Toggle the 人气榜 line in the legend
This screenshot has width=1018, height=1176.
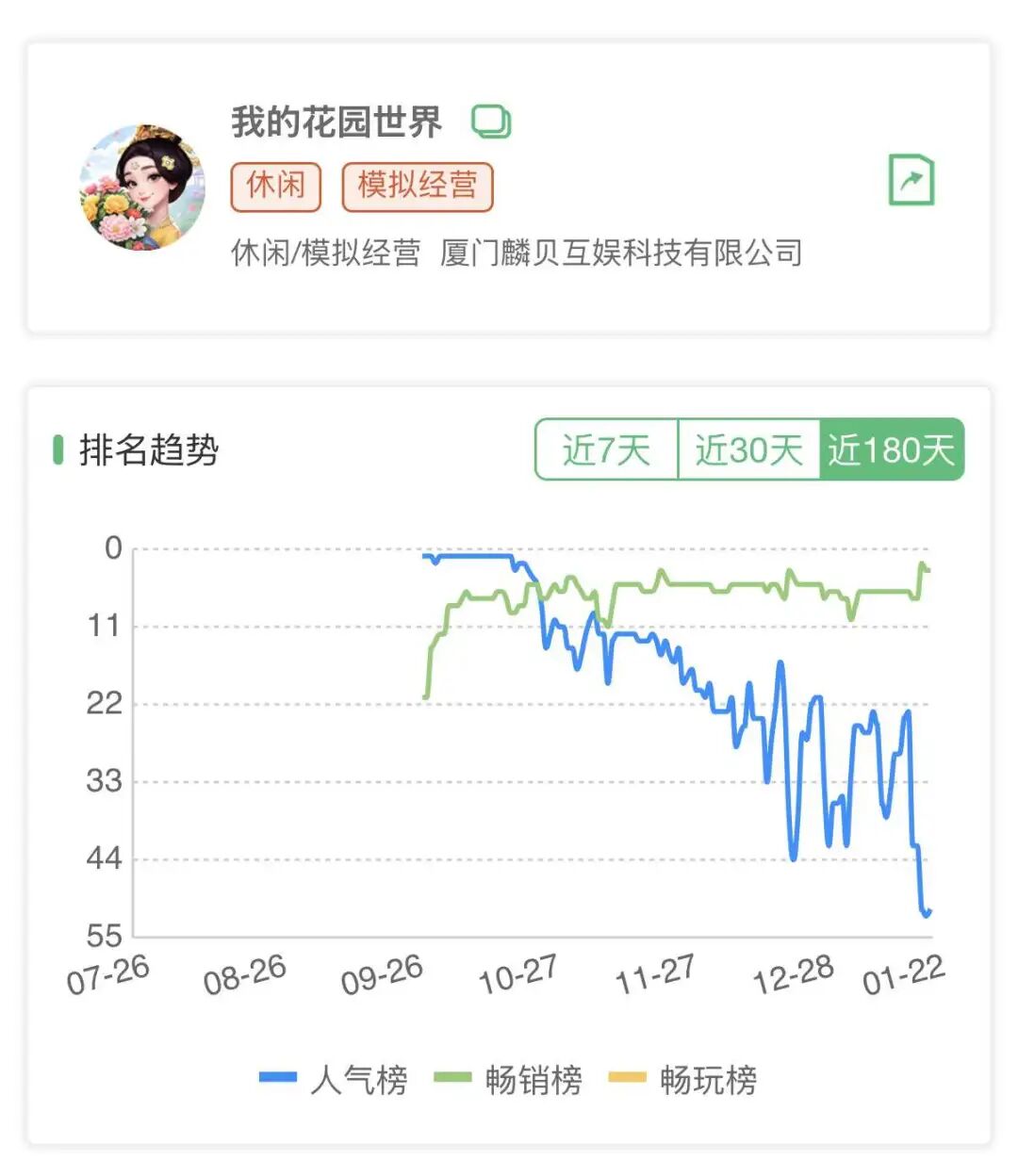335,1078
